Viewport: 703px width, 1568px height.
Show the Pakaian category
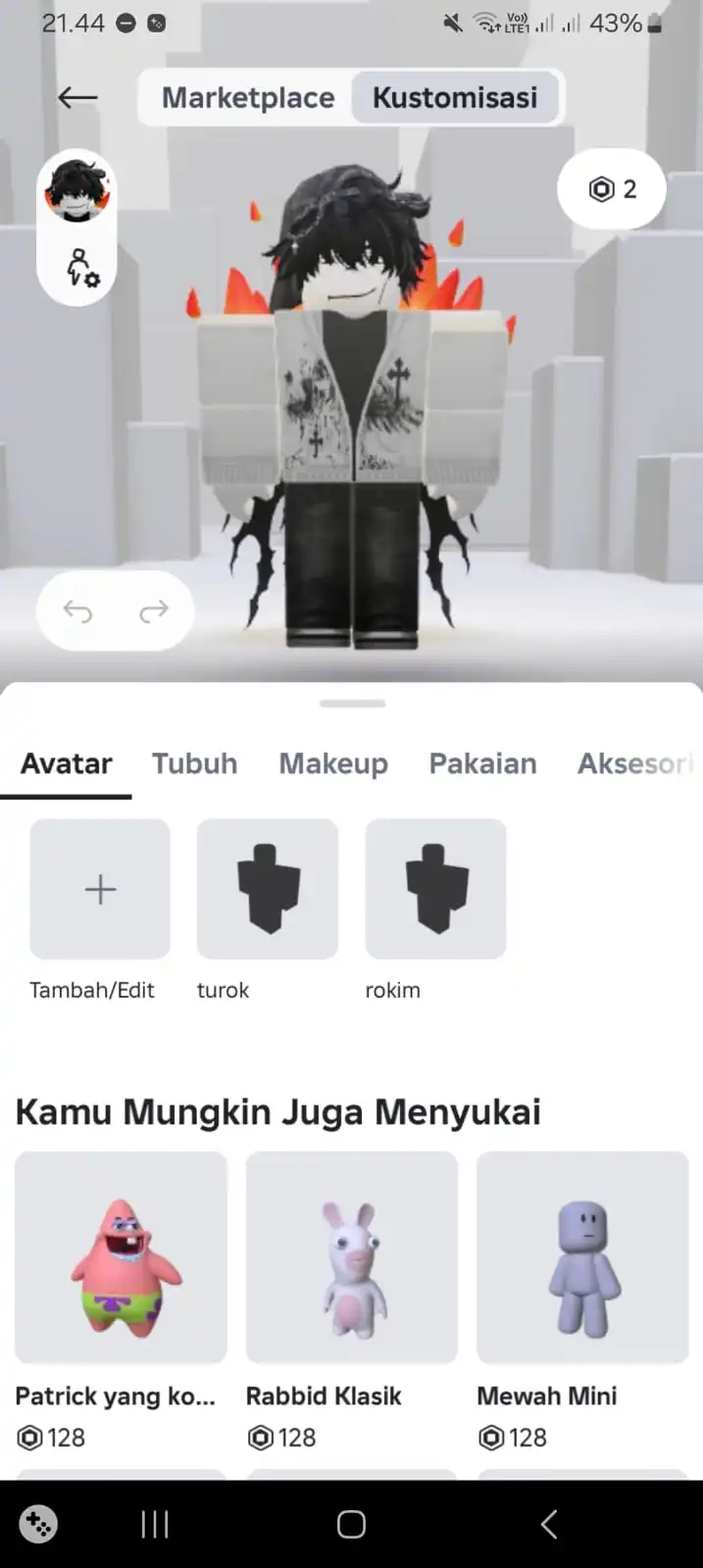[x=482, y=763]
